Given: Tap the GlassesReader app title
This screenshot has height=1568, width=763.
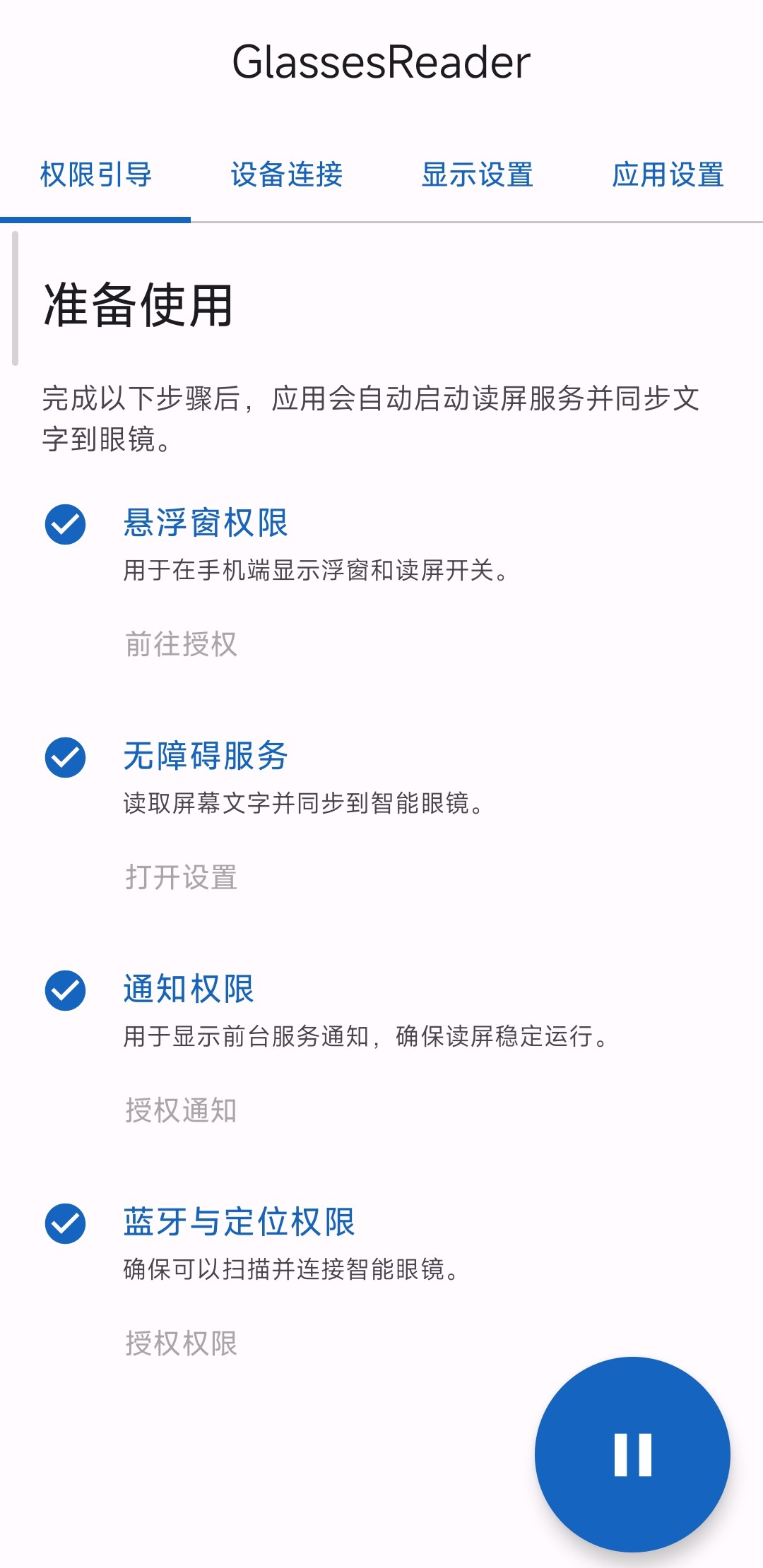Looking at the screenshot, I should pos(381,62).
